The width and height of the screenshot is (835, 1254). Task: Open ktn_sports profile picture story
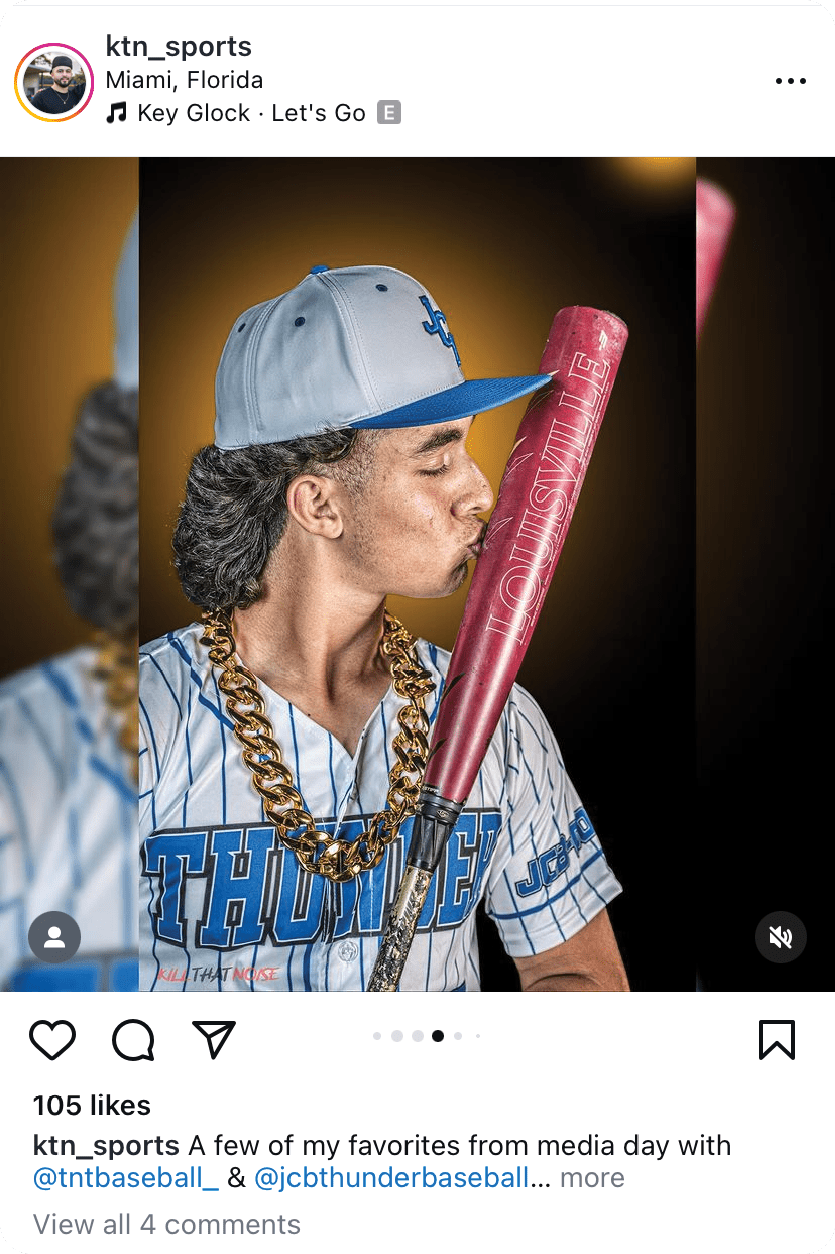tap(54, 83)
